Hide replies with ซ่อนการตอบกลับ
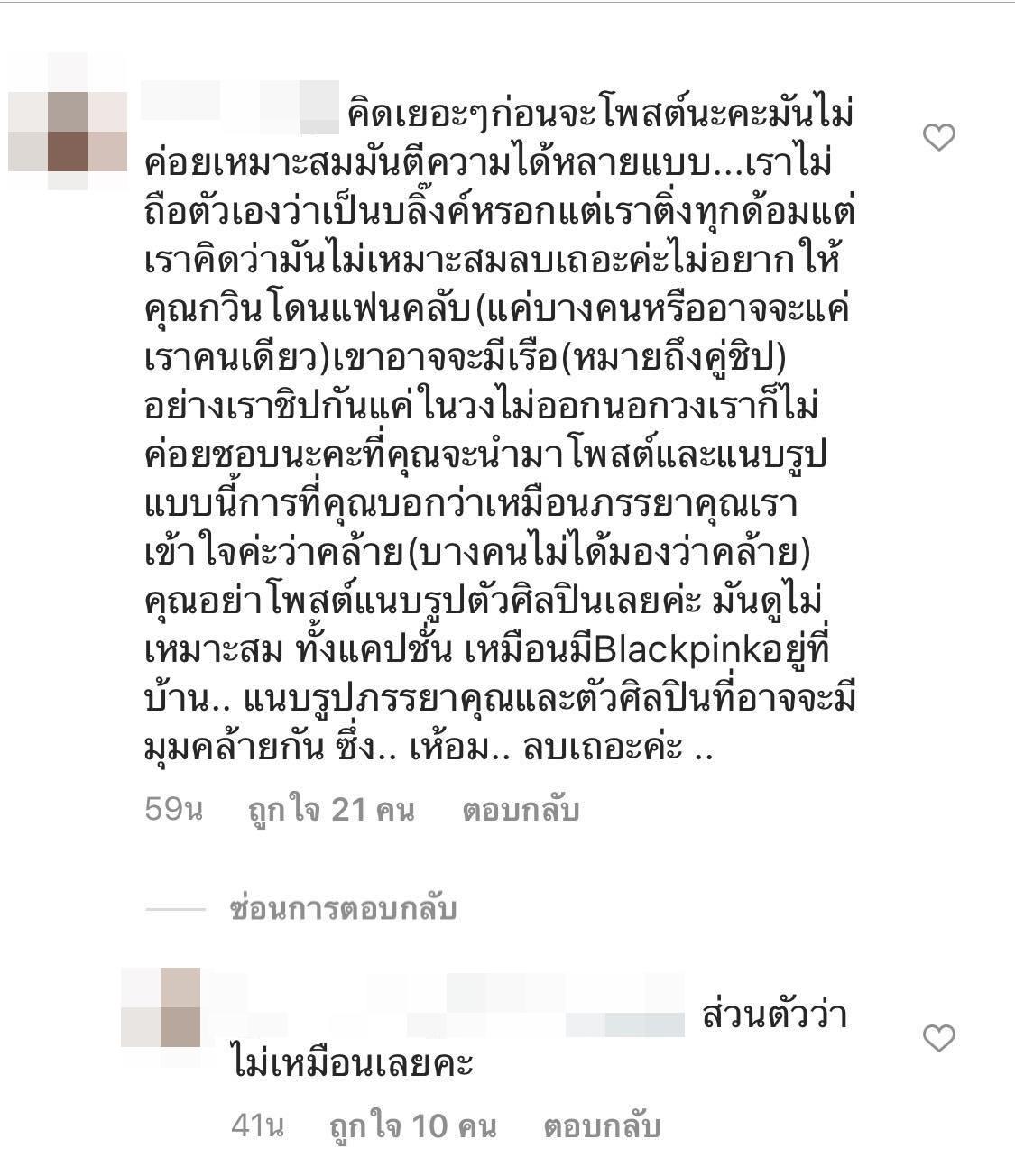The height and width of the screenshot is (1176, 1015). [343, 908]
